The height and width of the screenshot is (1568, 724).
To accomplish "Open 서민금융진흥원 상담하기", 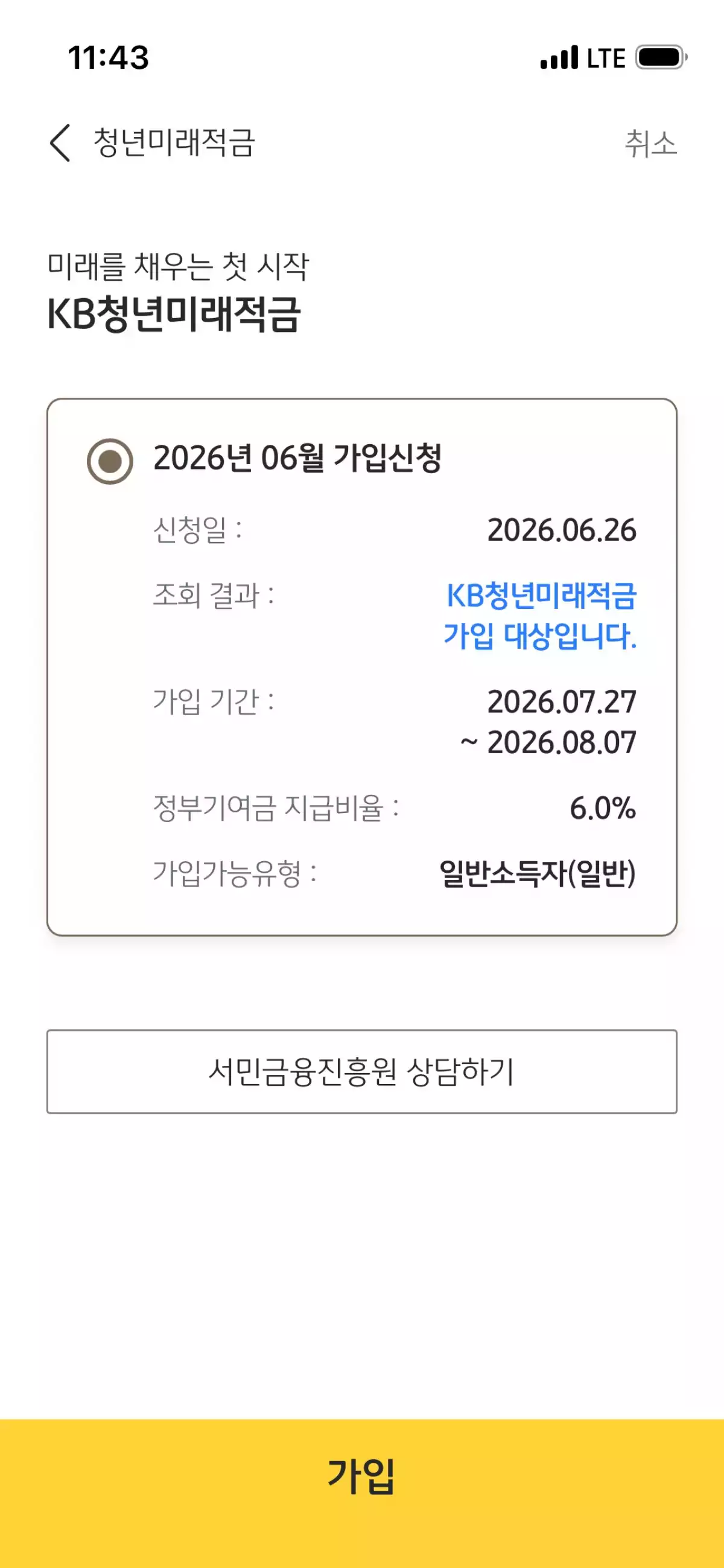I will point(361,1071).
